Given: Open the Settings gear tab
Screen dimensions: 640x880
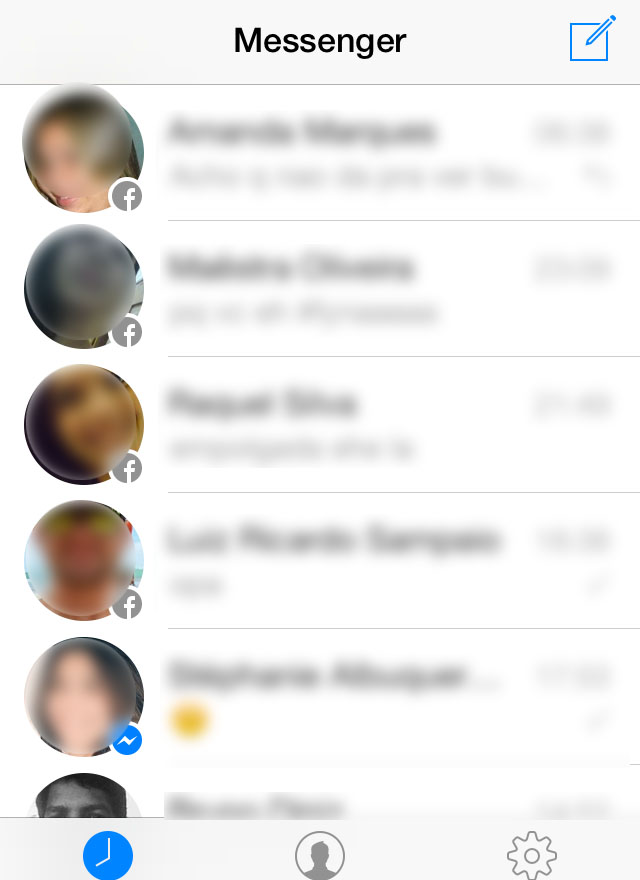Looking at the screenshot, I should [x=532, y=856].
